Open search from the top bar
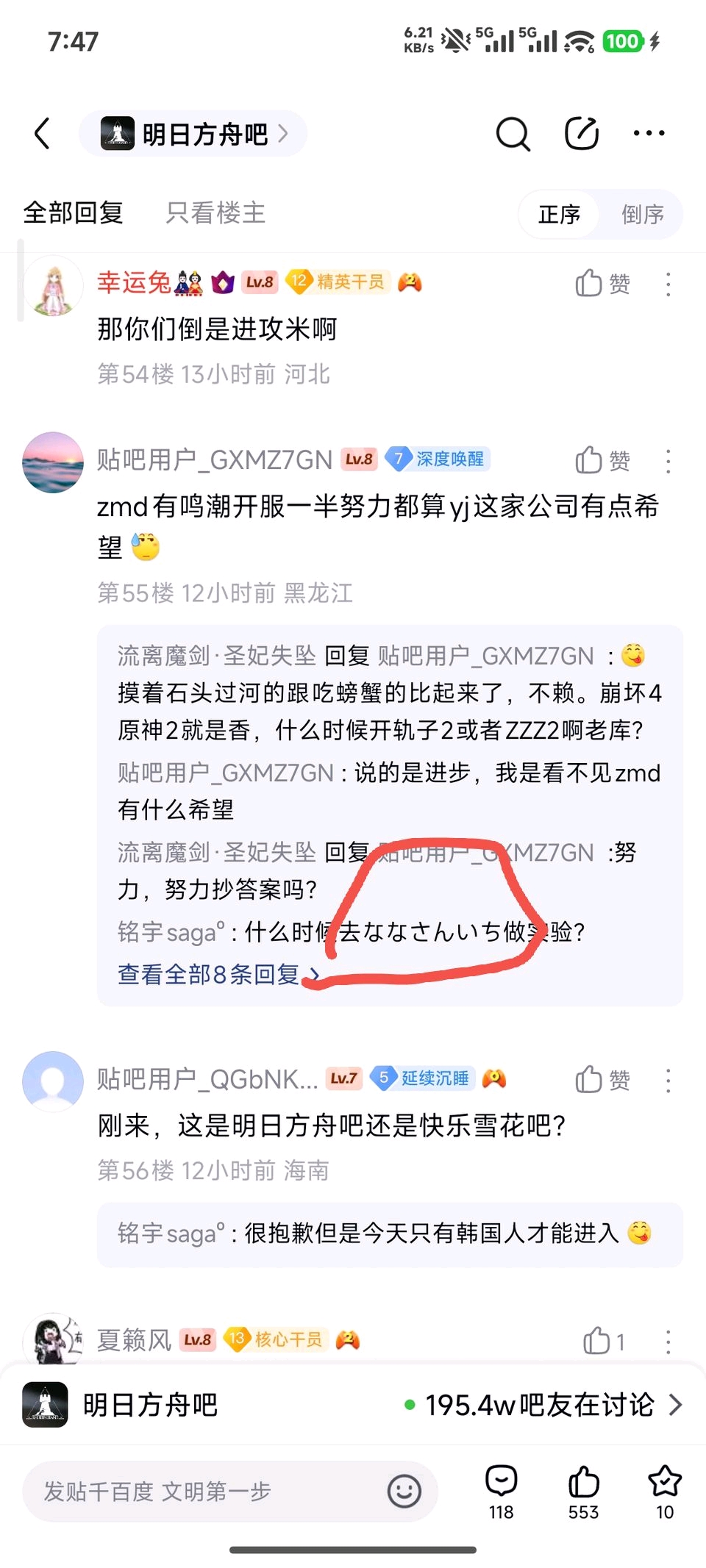The width and height of the screenshot is (706, 1568). (x=513, y=134)
